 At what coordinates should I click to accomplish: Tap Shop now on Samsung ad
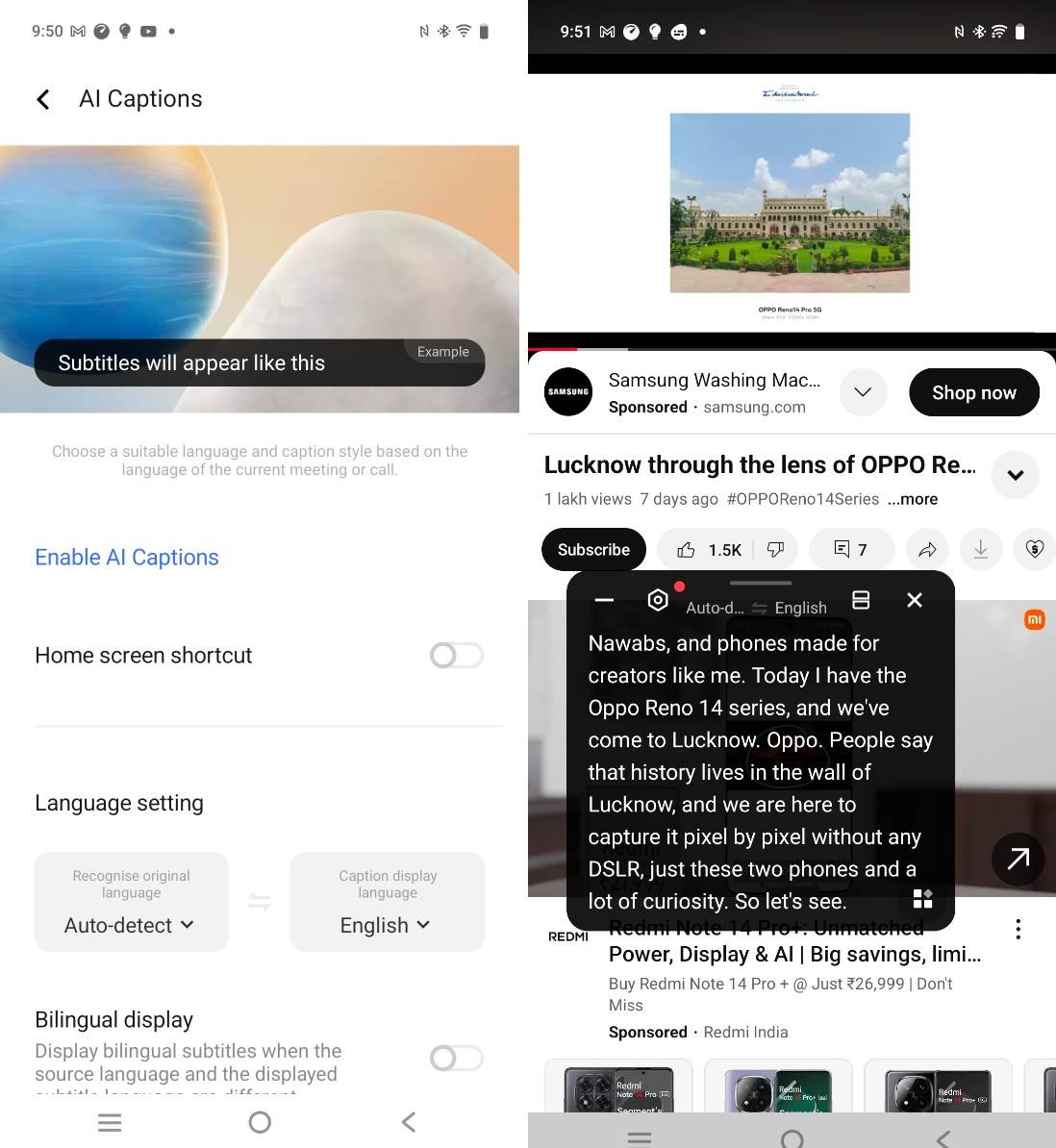[973, 392]
